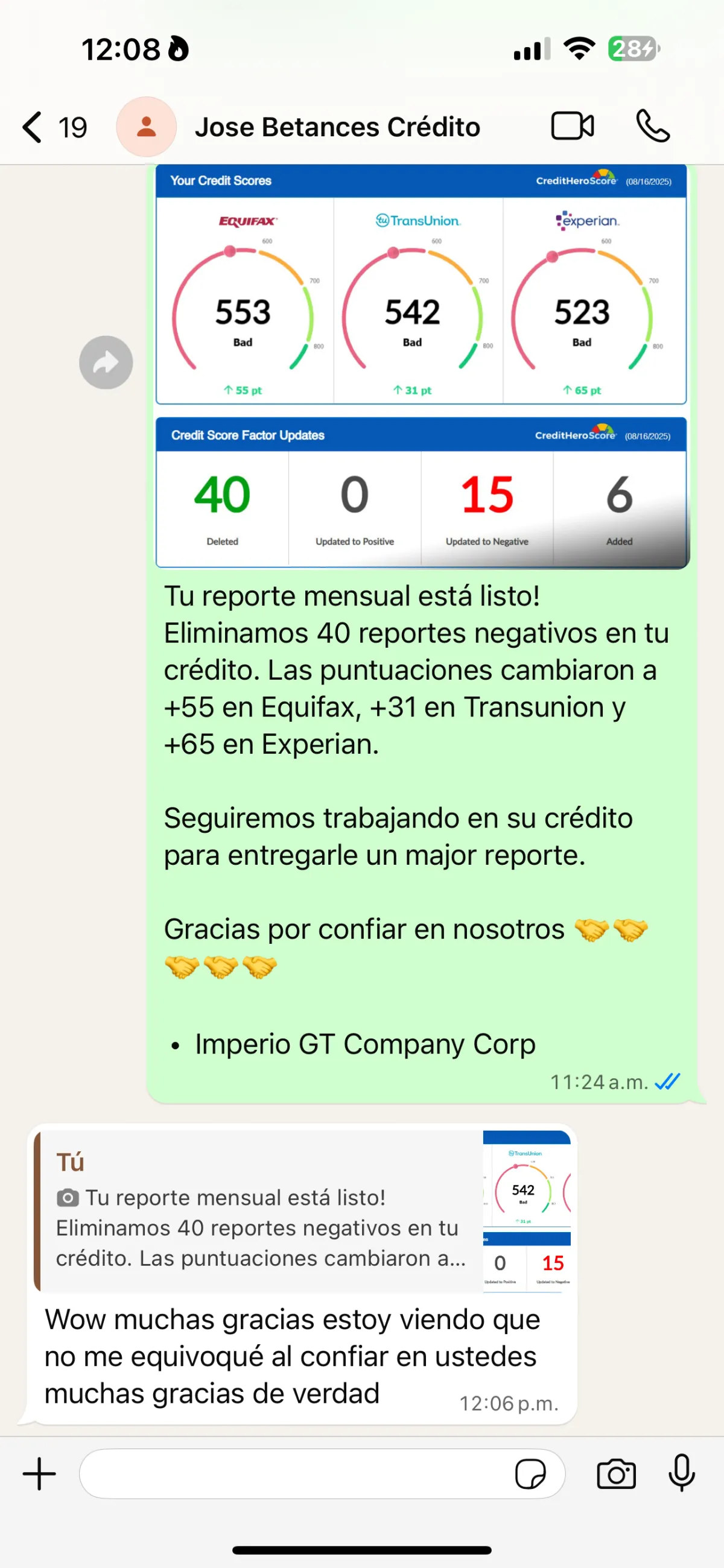The width and height of the screenshot is (724, 1568).
Task: Start a video call with Jose Betances
Action: [572, 127]
